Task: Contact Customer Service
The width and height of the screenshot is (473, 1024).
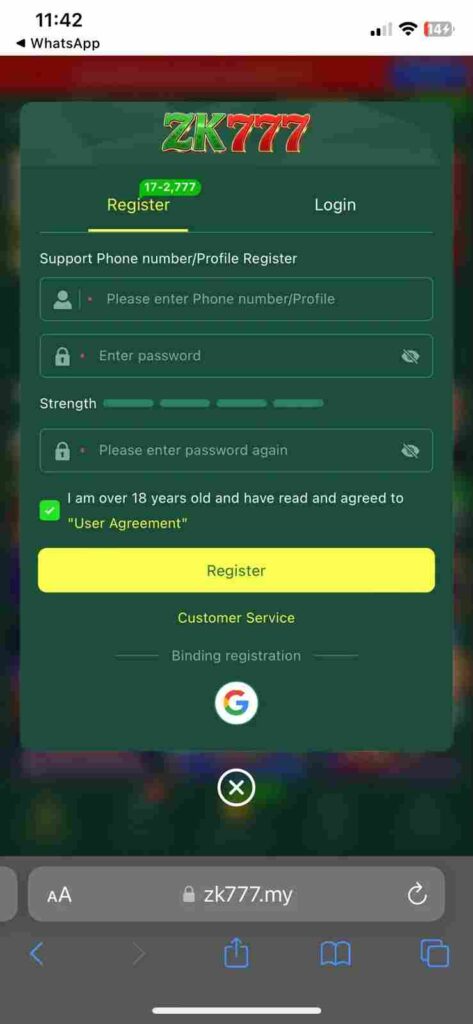Action: coord(236,618)
